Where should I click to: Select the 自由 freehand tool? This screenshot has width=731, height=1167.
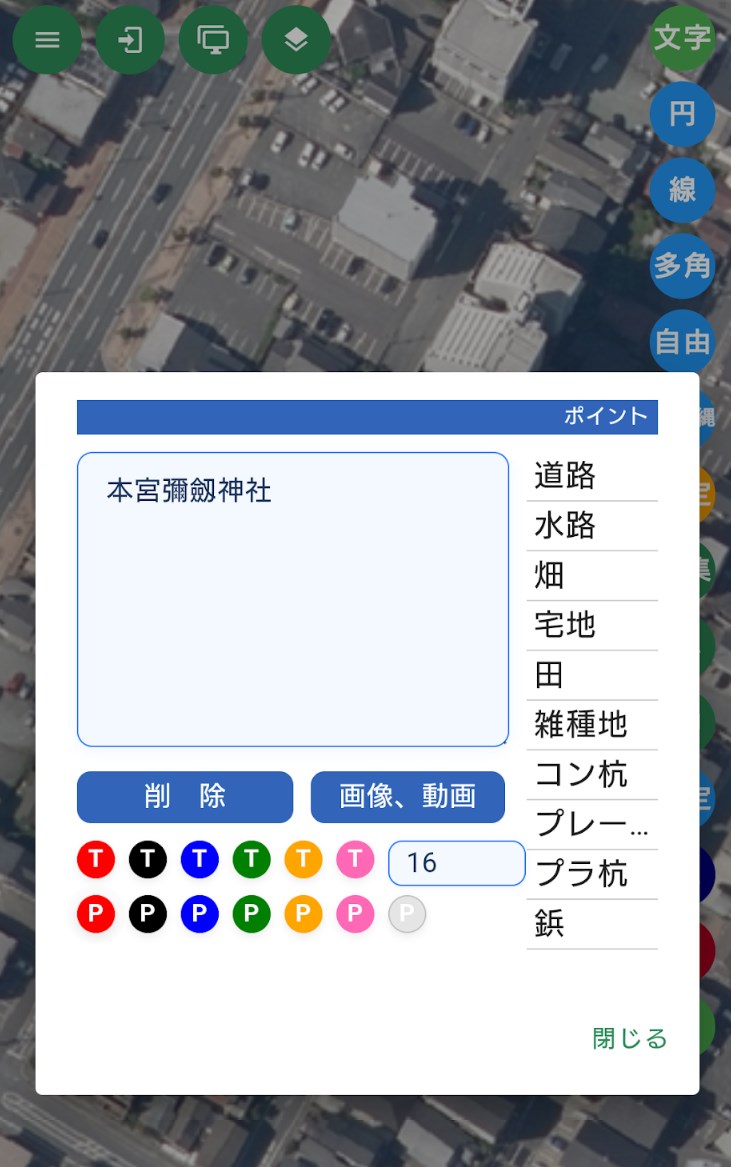coord(682,342)
